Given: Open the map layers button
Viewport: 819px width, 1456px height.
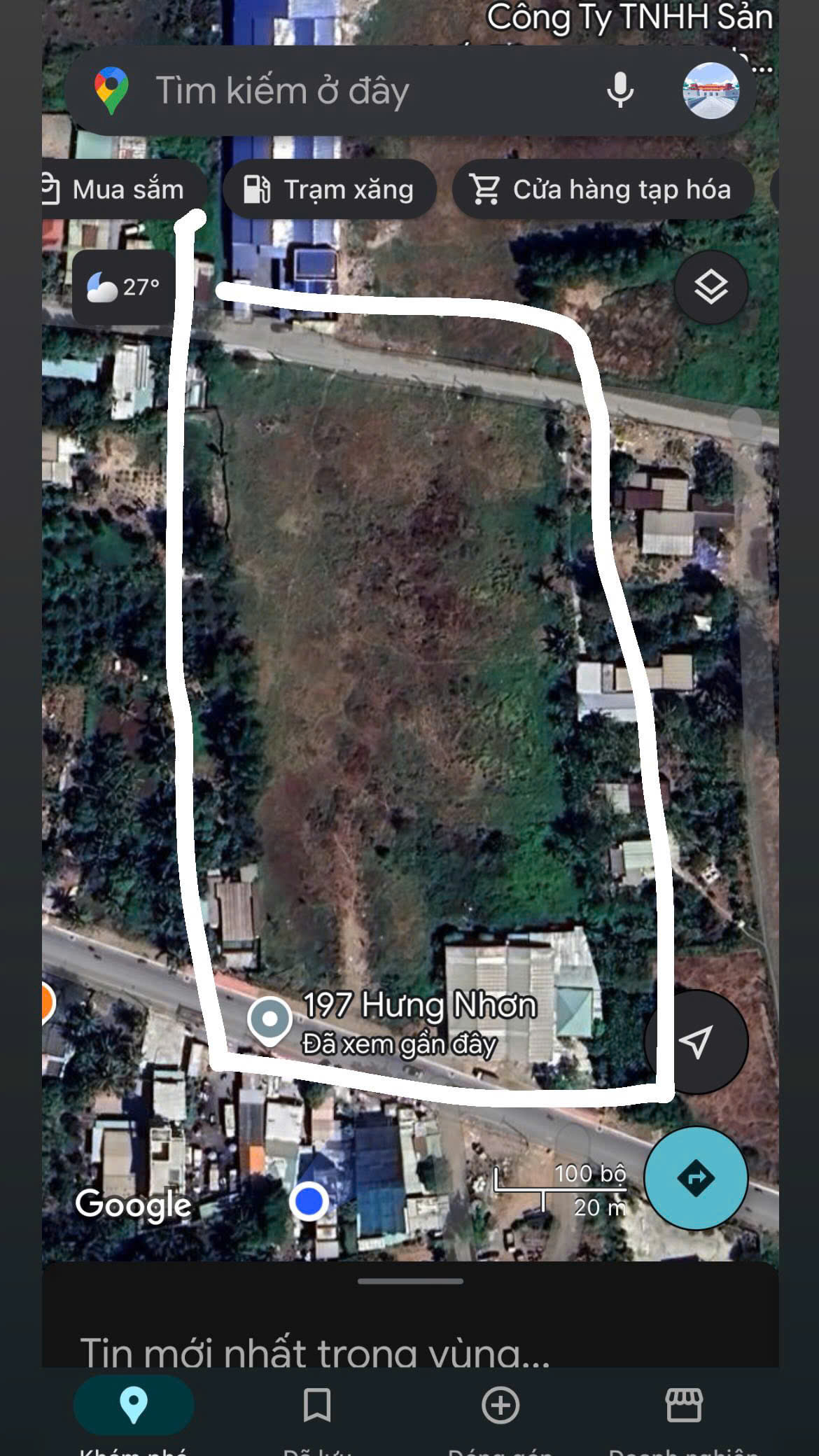Looking at the screenshot, I should [710, 287].
